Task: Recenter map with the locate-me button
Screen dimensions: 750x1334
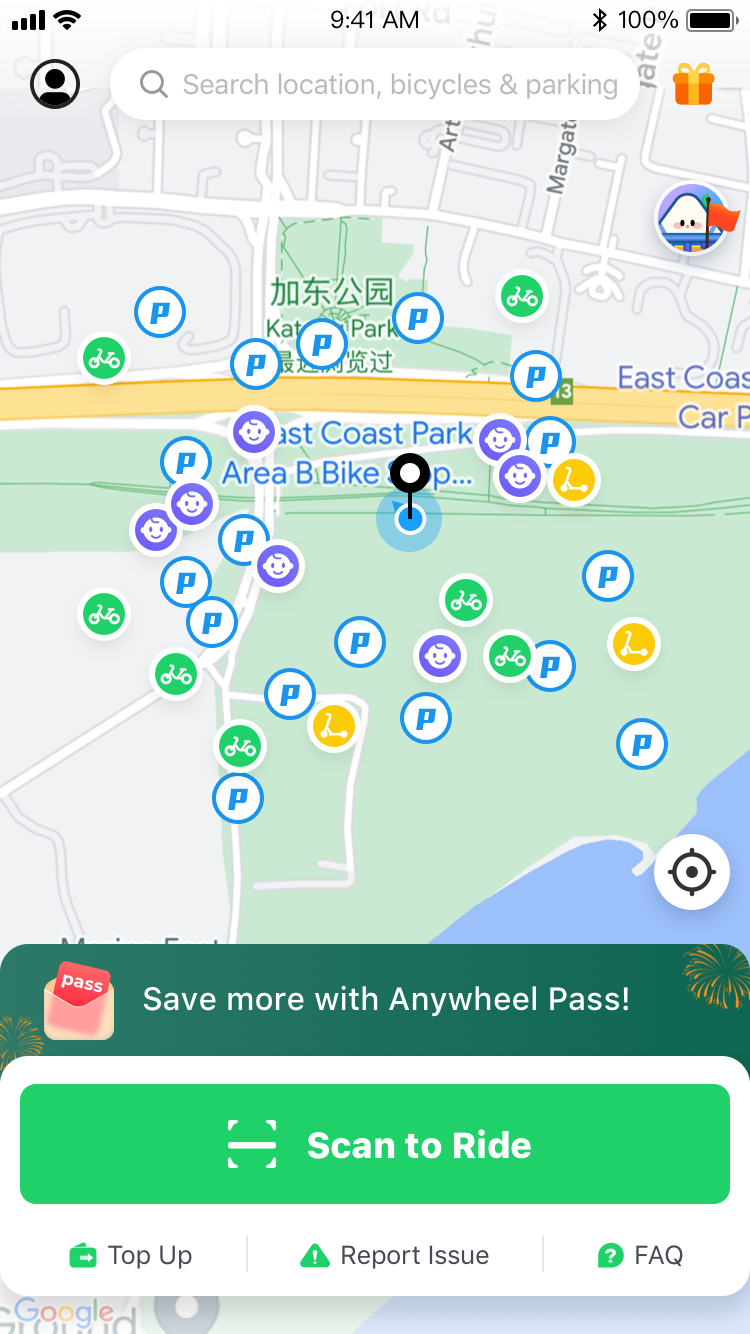Action: pos(691,872)
